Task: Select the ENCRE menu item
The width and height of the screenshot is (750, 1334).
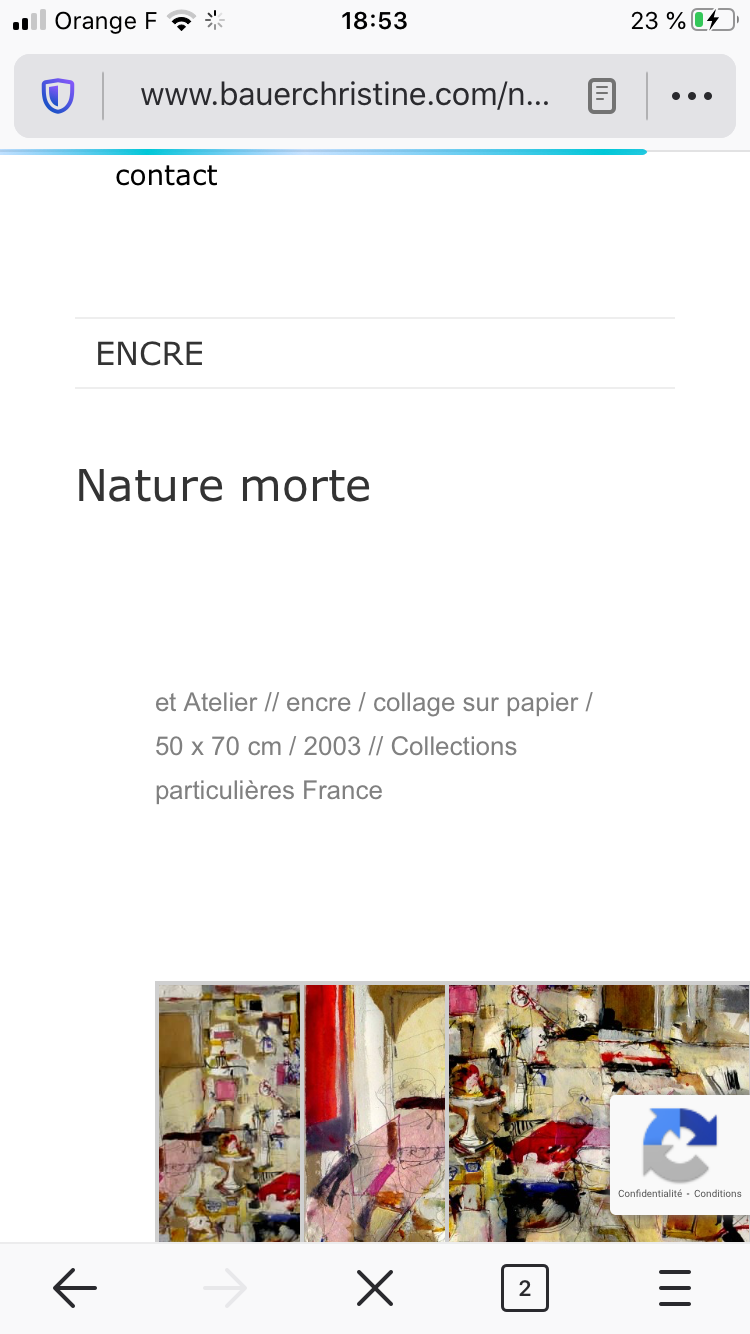Action: point(150,354)
